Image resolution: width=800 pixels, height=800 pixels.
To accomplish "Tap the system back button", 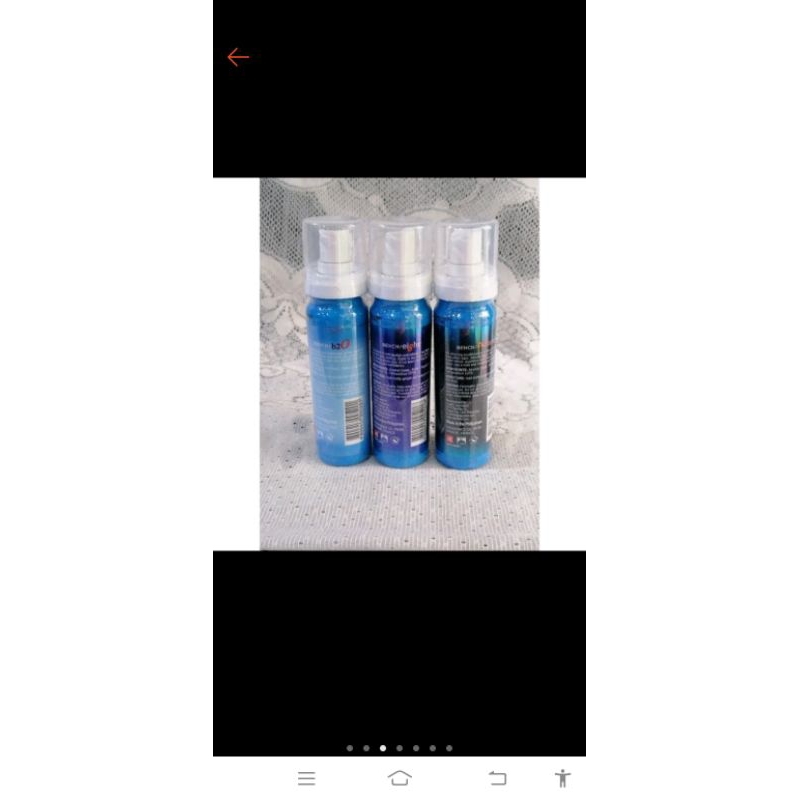I will pyautogui.click(x=497, y=779).
